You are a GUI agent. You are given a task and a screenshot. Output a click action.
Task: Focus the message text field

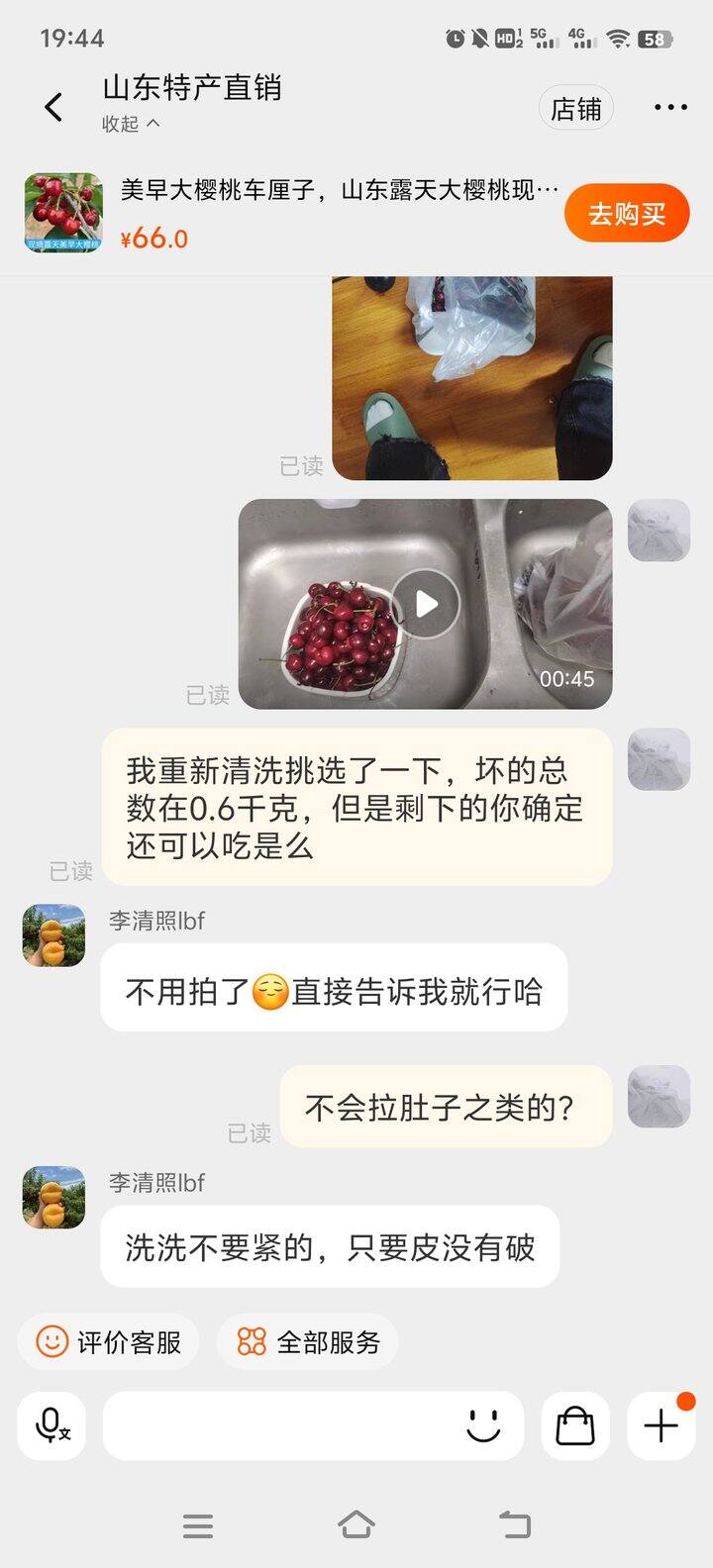point(277,1425)
